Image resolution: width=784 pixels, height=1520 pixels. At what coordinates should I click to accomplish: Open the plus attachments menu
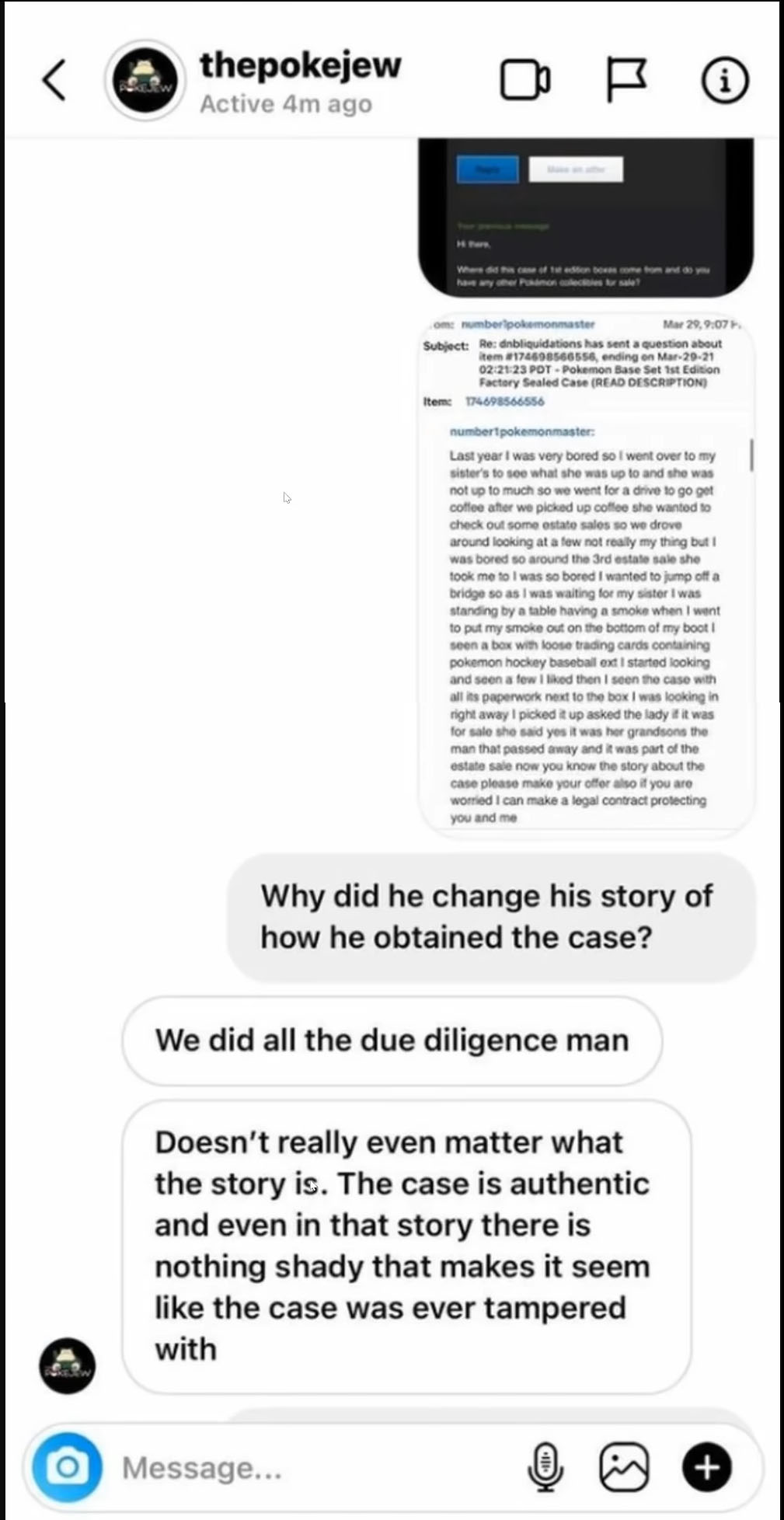707,1467
